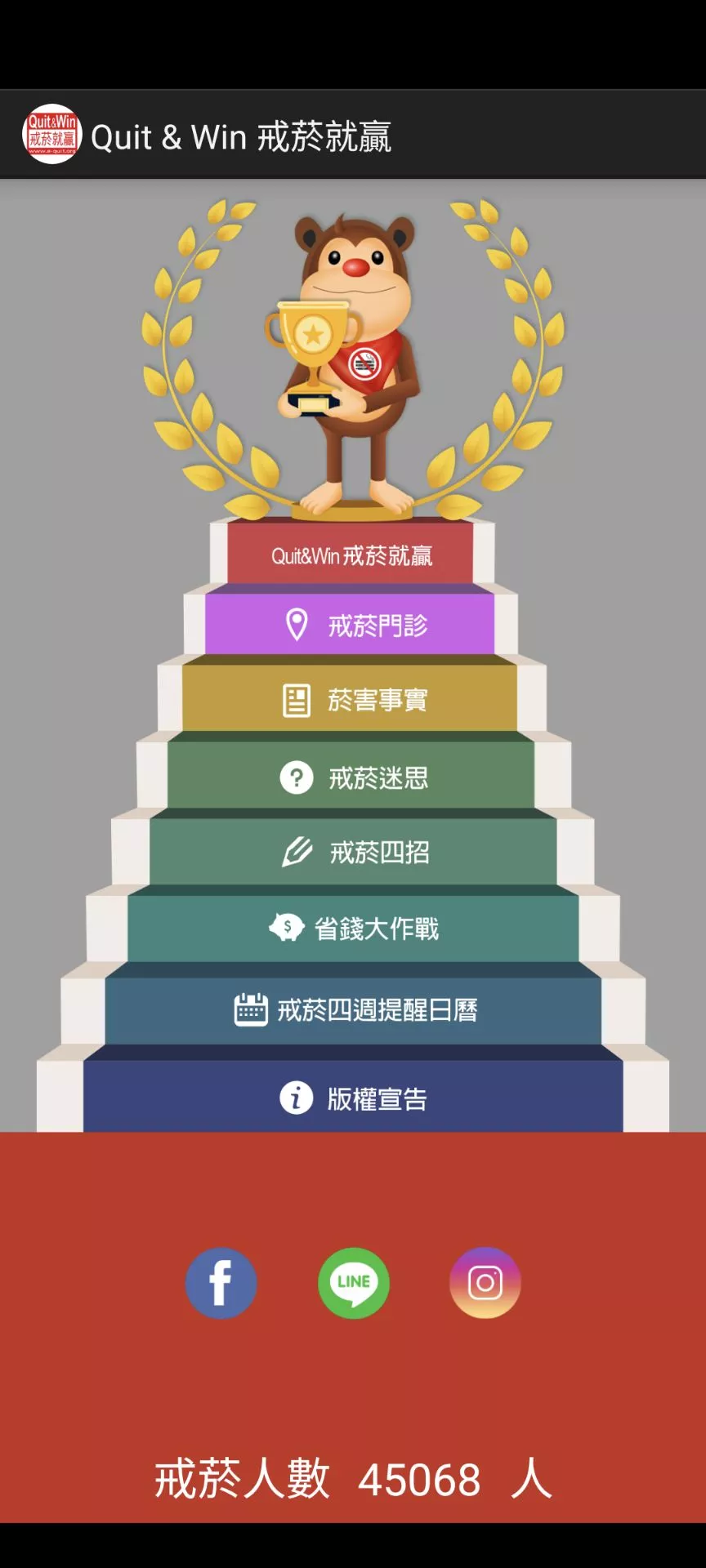Open 戒菸四招 tips section

pyautogui.click(x=353, y=853)
